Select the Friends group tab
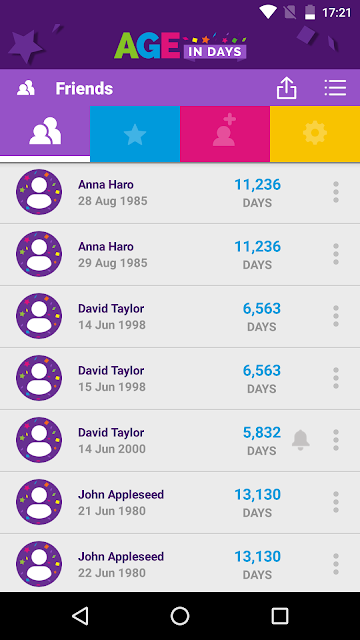 tap(45, 134)
